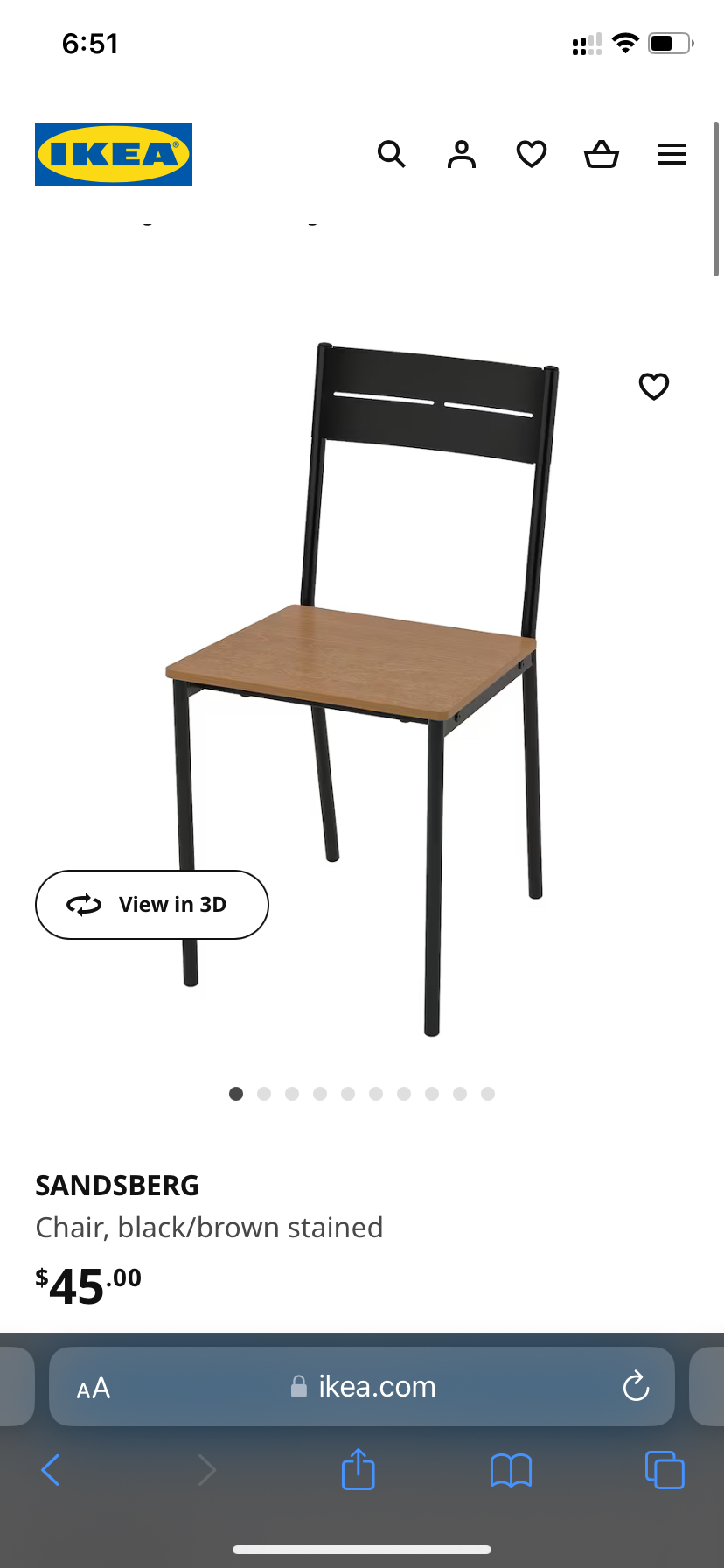
Task: Jump to the second image dot
Action: 264,1094
